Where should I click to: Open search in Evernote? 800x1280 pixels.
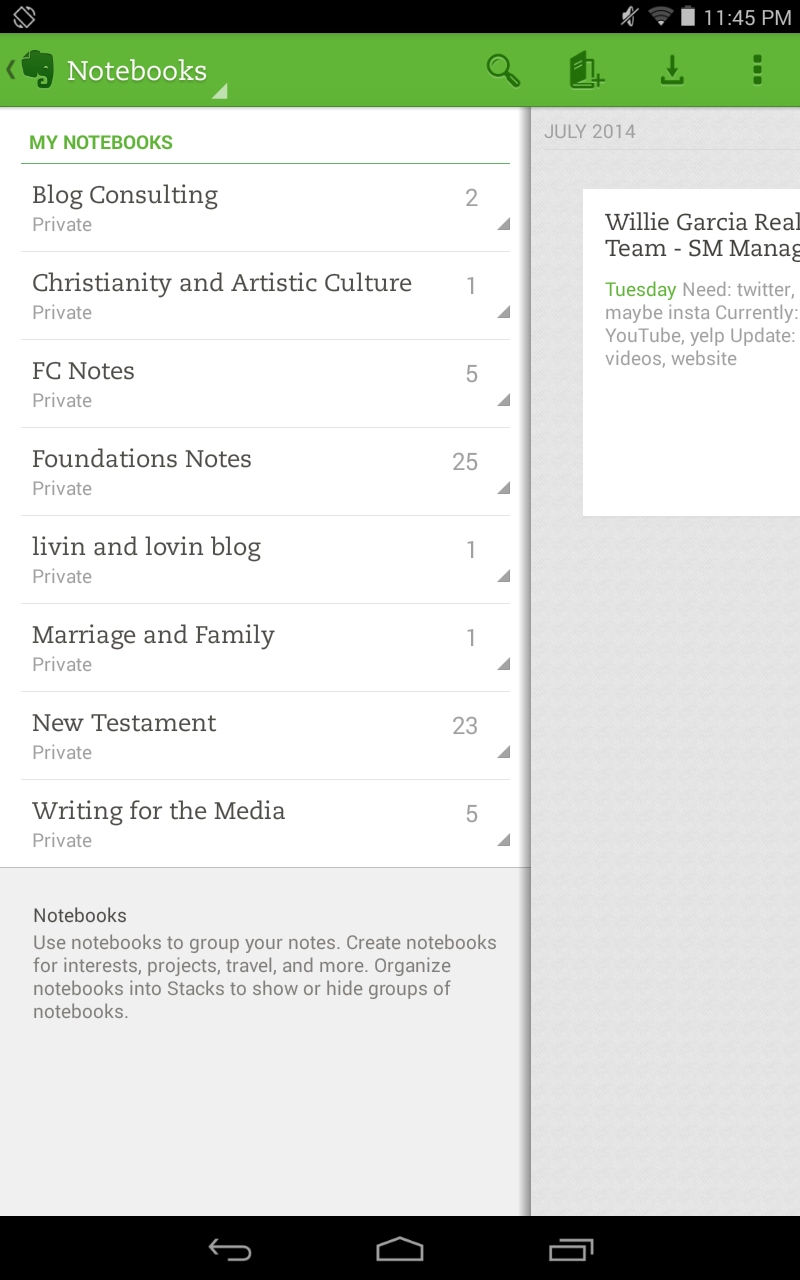[x=504, y=70]
